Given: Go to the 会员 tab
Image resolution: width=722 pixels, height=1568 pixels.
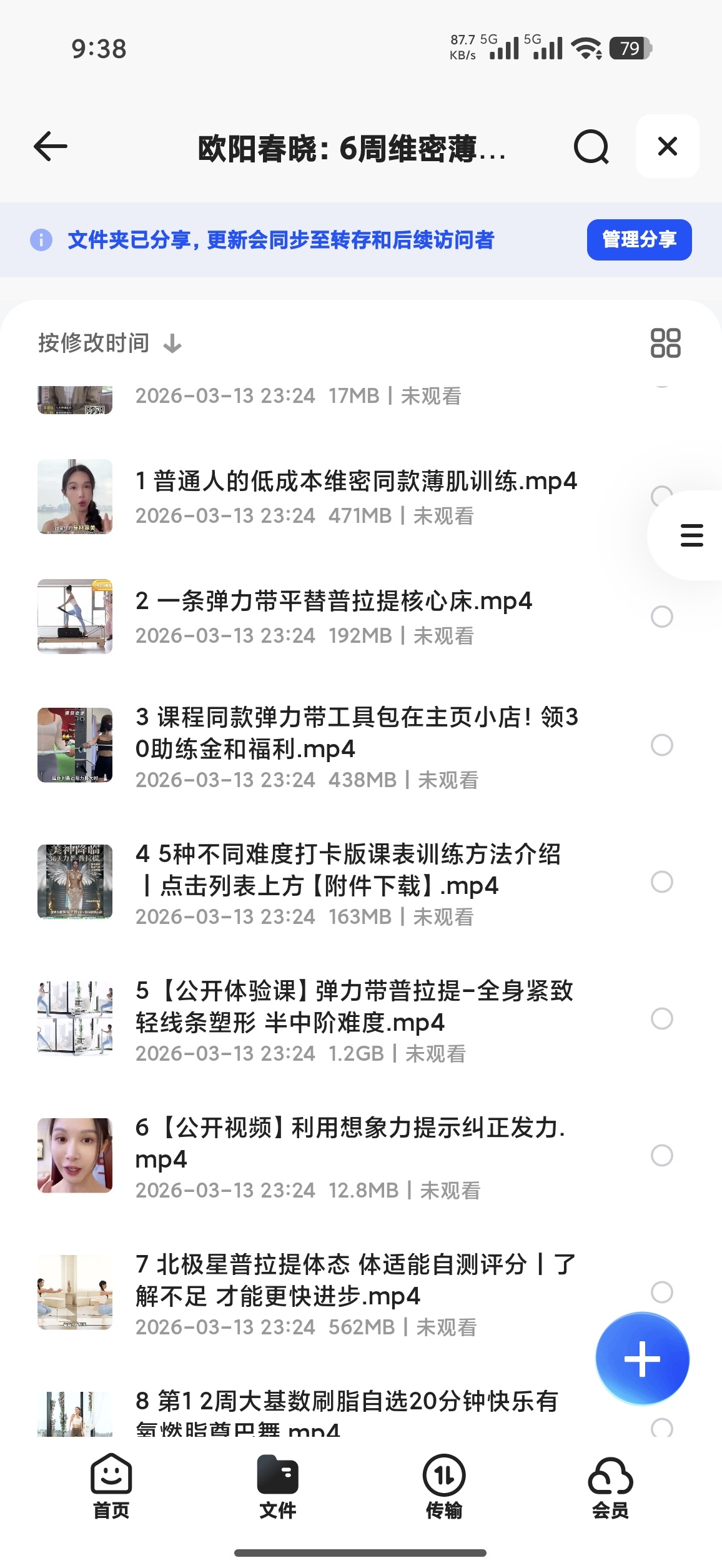Looking at the screenshot, I should (610, 1487).
